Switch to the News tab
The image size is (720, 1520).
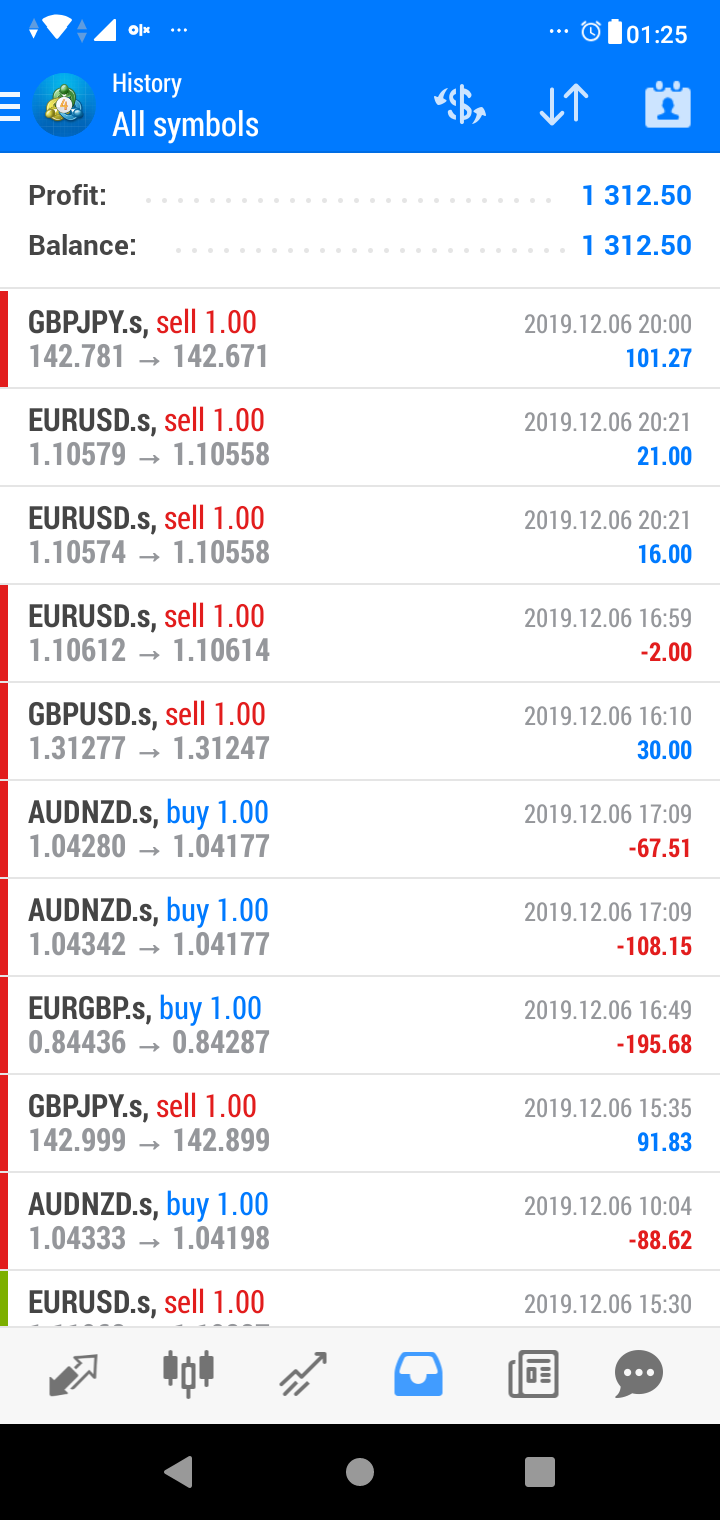(x=533, y=1374)
